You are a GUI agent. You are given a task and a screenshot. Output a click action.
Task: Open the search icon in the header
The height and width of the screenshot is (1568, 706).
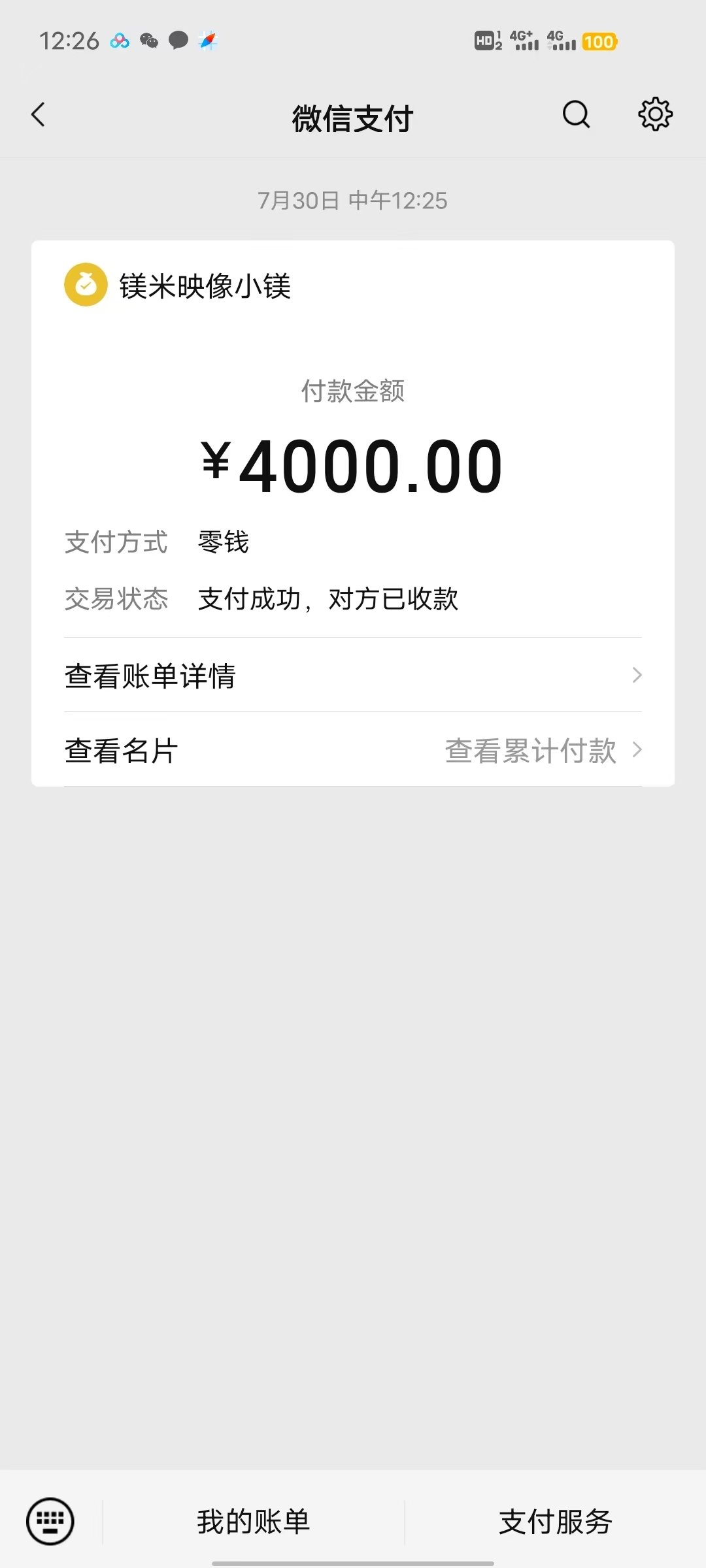[576, 115]
